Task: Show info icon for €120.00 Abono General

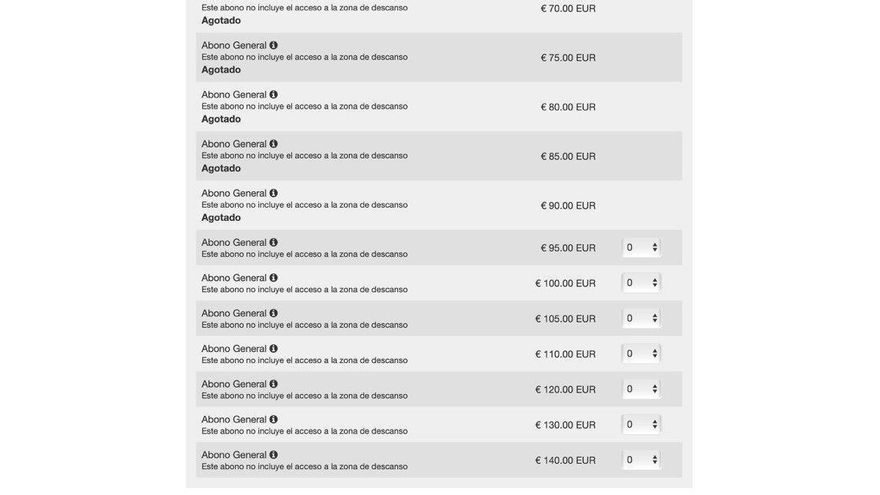Action: coord(274,384)
